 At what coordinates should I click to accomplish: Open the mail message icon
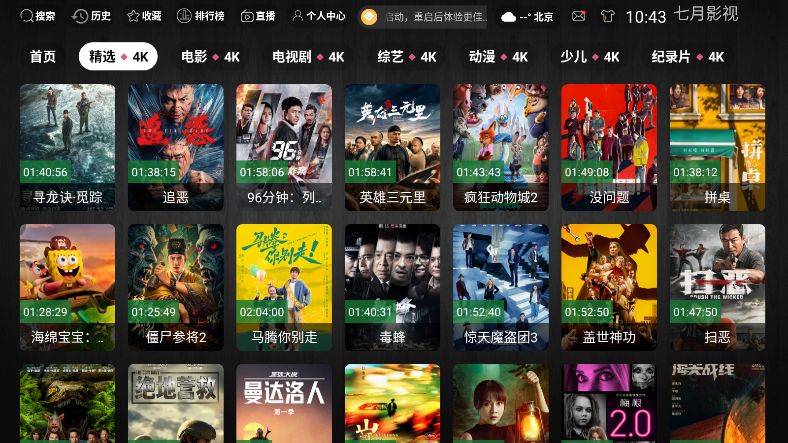[x=578, y=16]
